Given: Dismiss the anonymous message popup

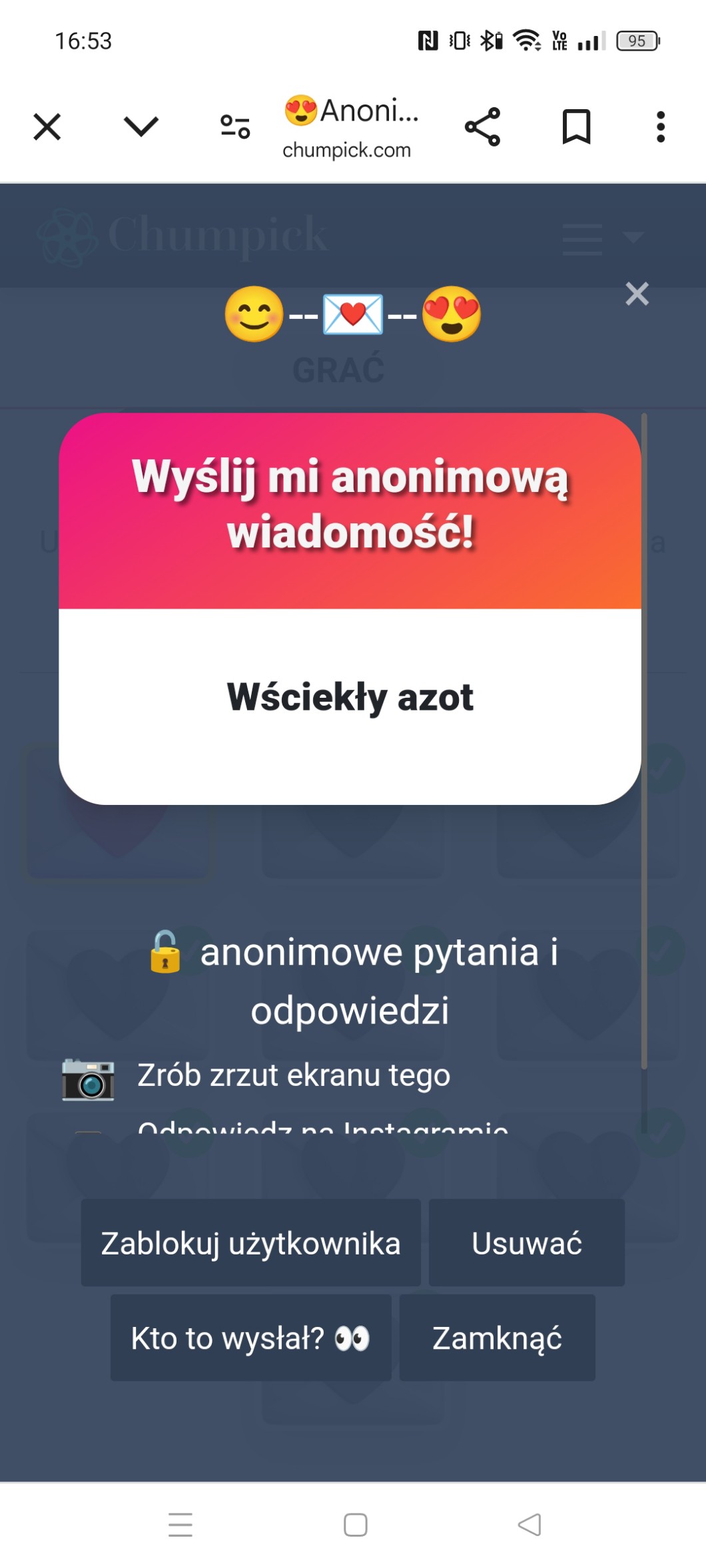Looking at the screenshot, I should (x=637, y=294).
